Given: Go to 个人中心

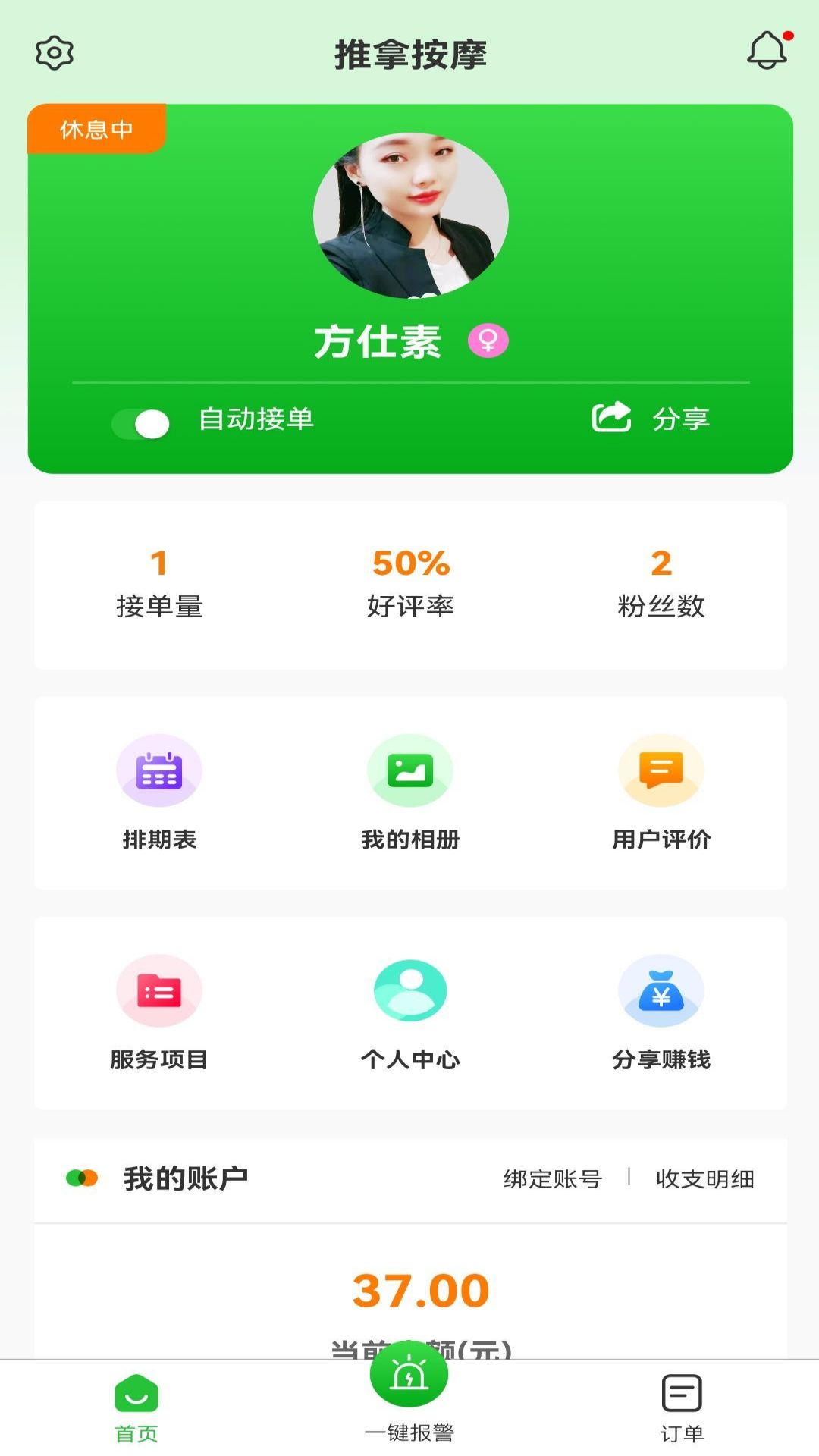Looking at the screenshot, I should tap(410, 1012).
